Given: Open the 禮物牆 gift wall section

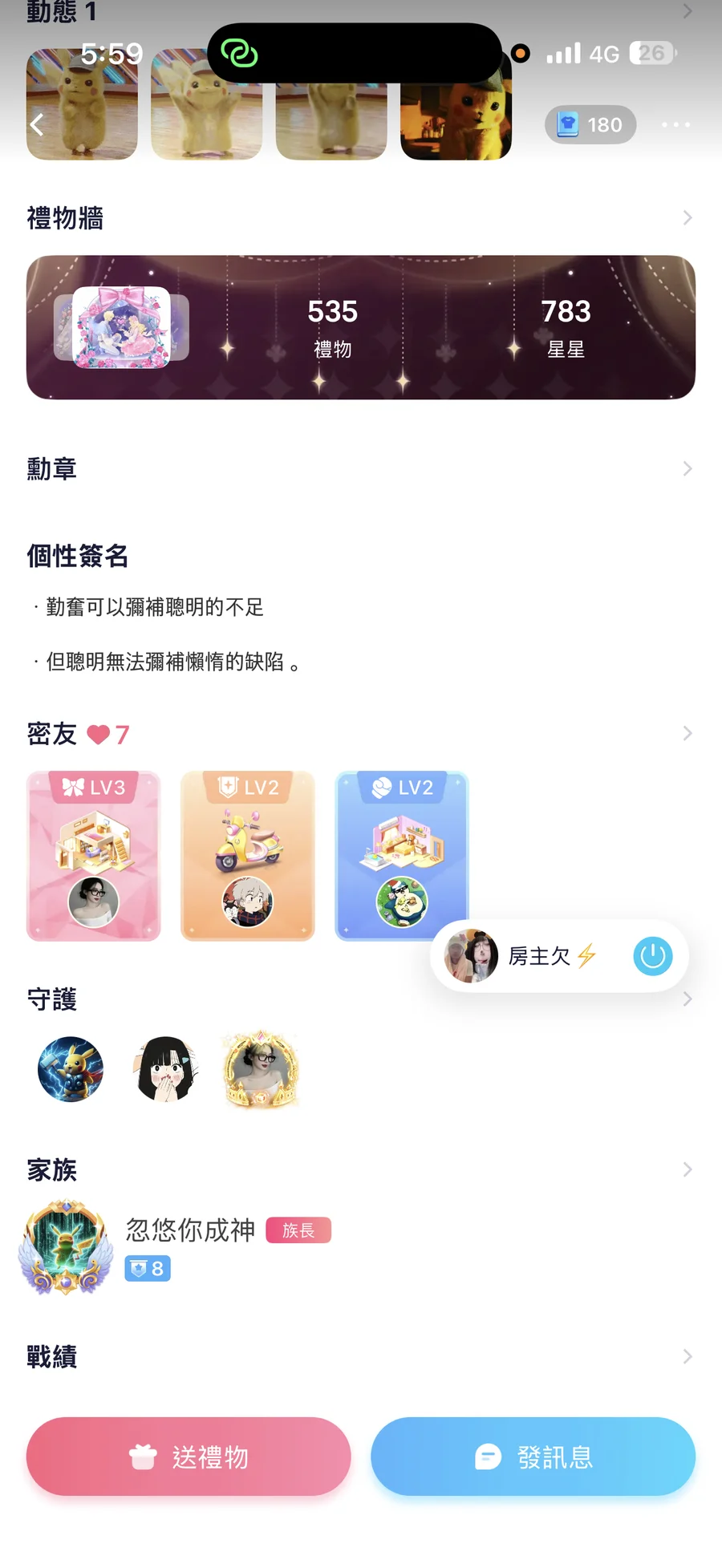Looking at the screenshot, I should (360, 218).
